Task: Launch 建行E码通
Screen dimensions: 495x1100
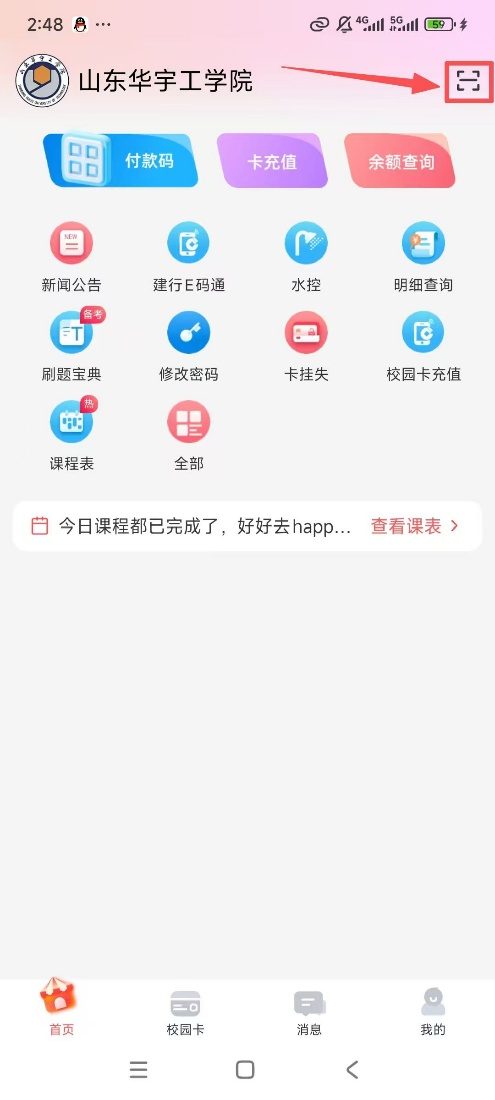Action: (189, 257)
